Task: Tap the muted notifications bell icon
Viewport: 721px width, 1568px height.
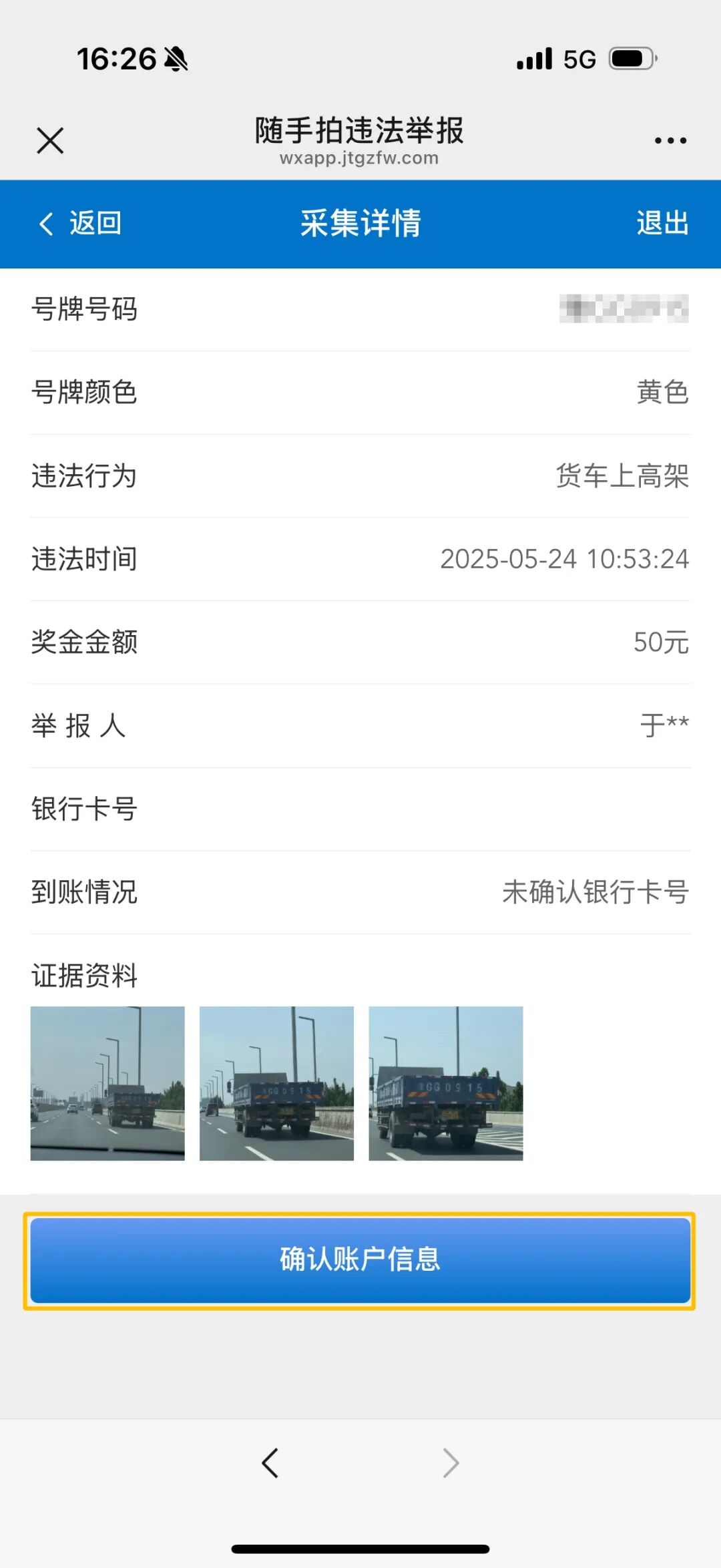Action: 176,59
